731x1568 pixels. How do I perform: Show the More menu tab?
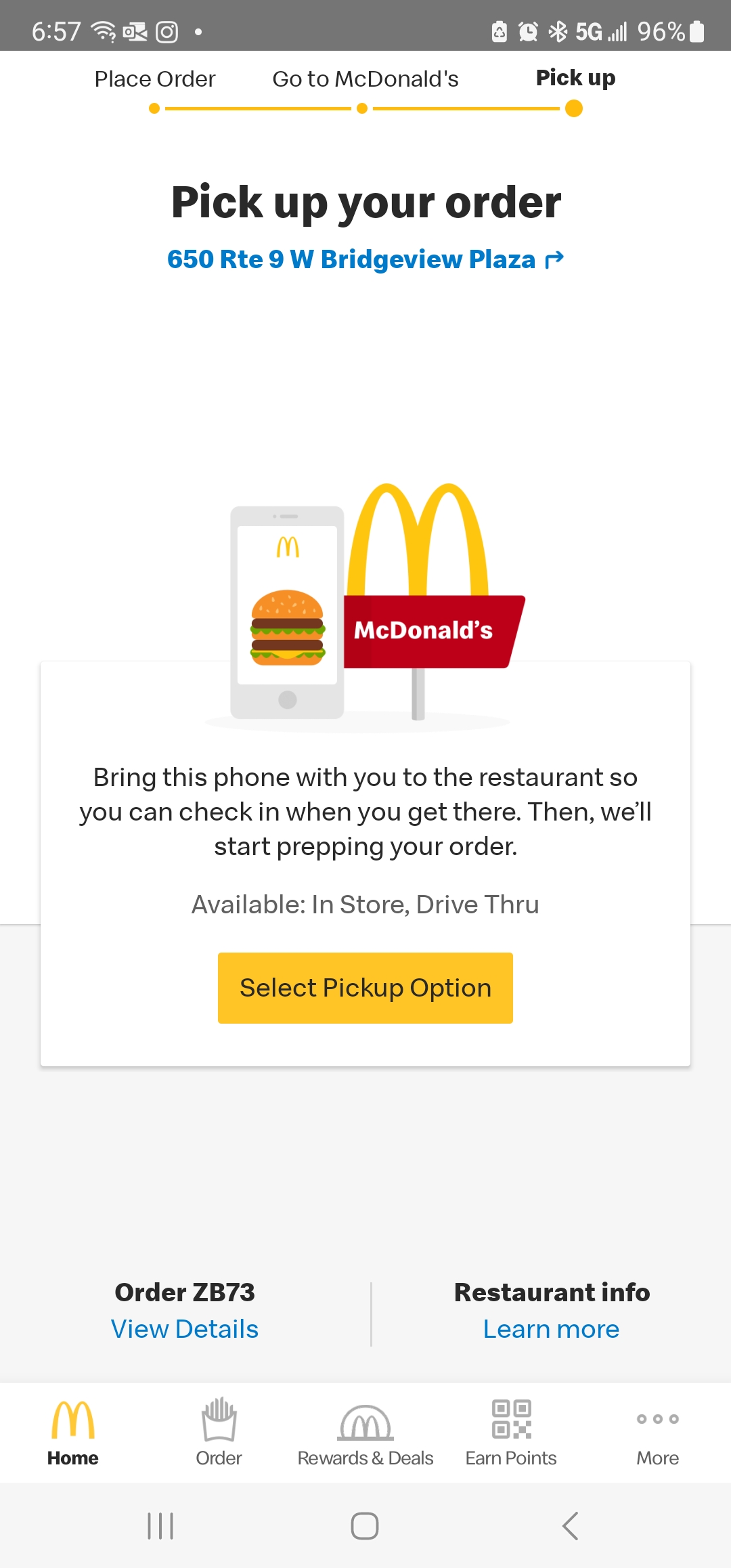pos(657,1433)
